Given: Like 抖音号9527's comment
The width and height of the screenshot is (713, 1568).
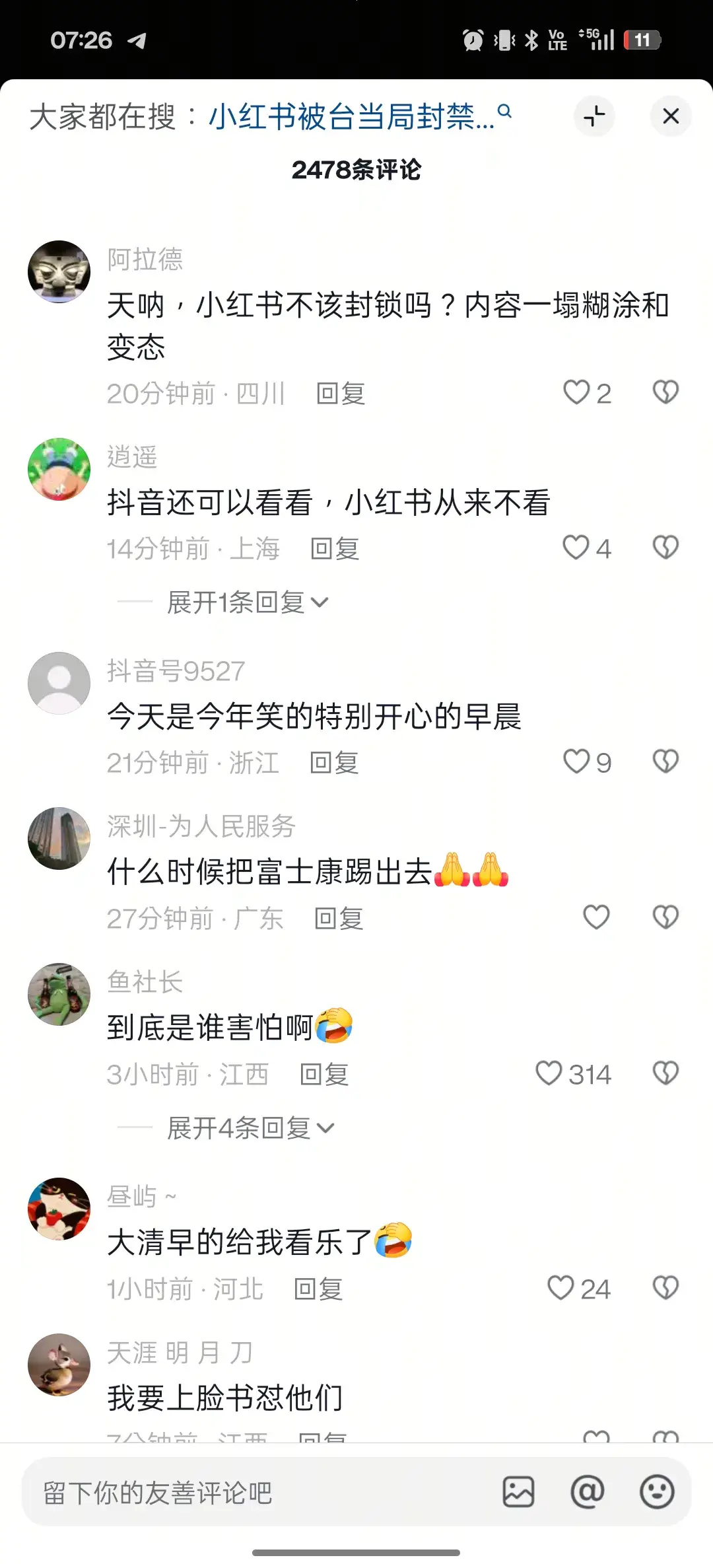Looking at the screenshot, I should (576, 762).
